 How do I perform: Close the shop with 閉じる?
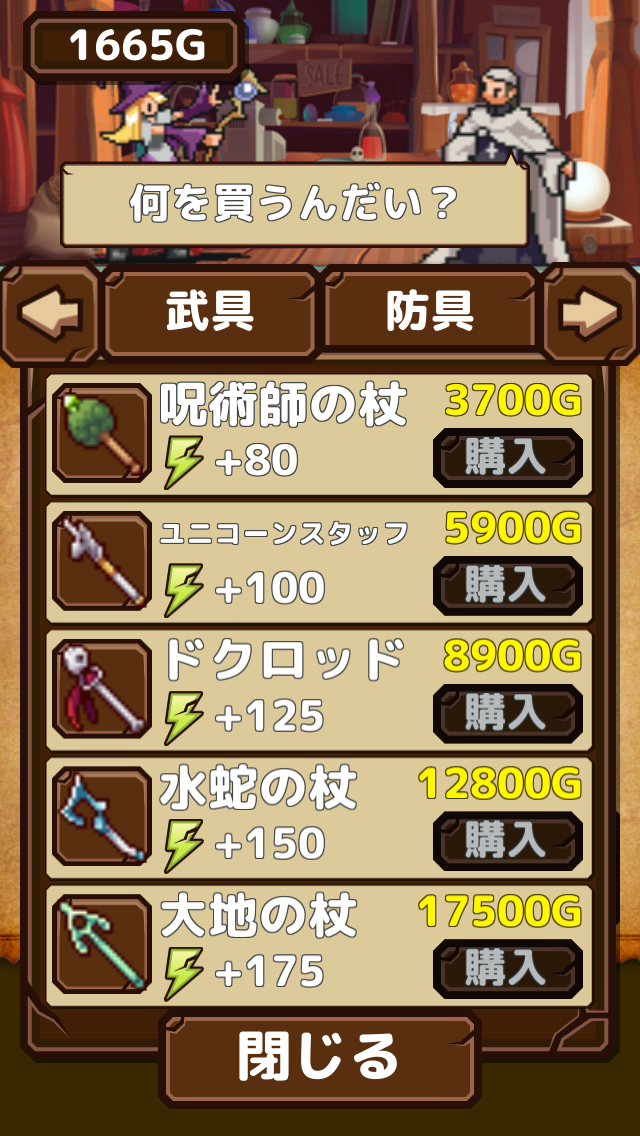(319, 1058)
